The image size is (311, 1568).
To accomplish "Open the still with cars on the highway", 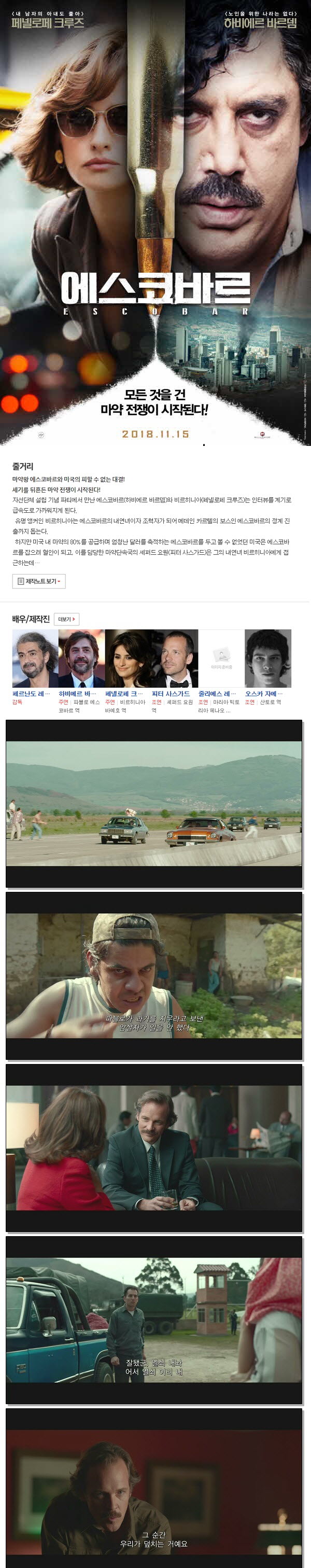I will pos(154,803).
